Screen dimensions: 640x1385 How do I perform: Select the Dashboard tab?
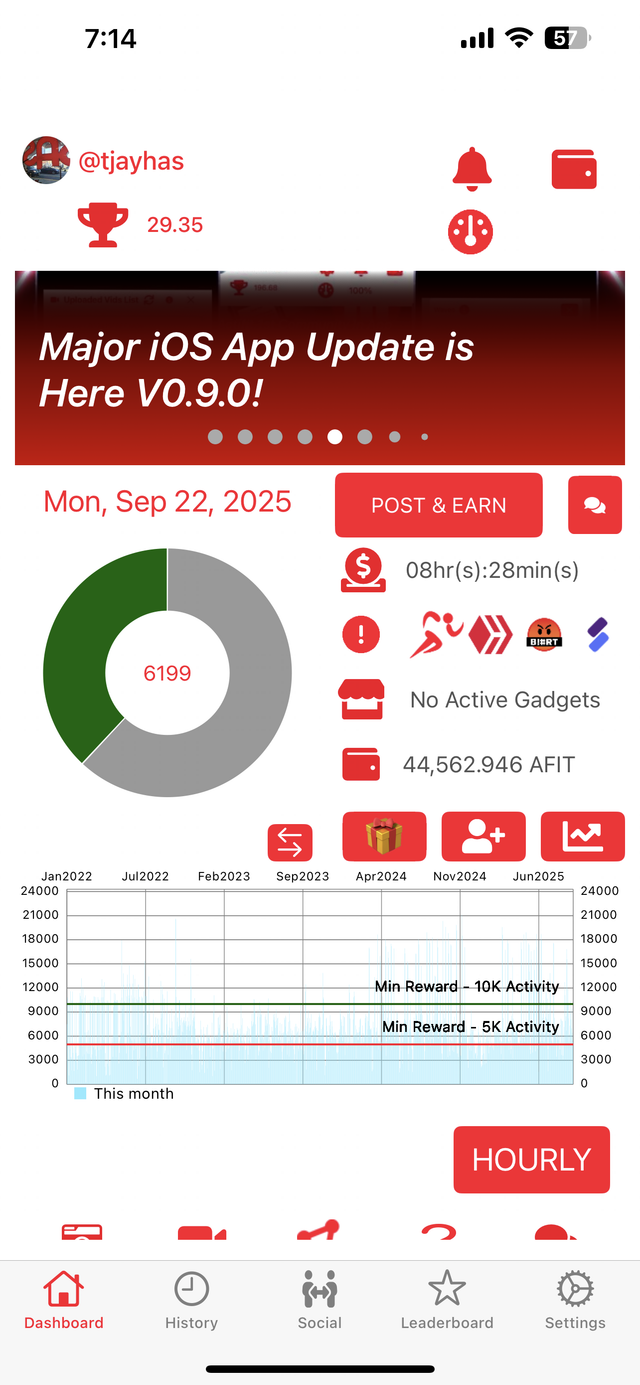(x=64, y=1300)
